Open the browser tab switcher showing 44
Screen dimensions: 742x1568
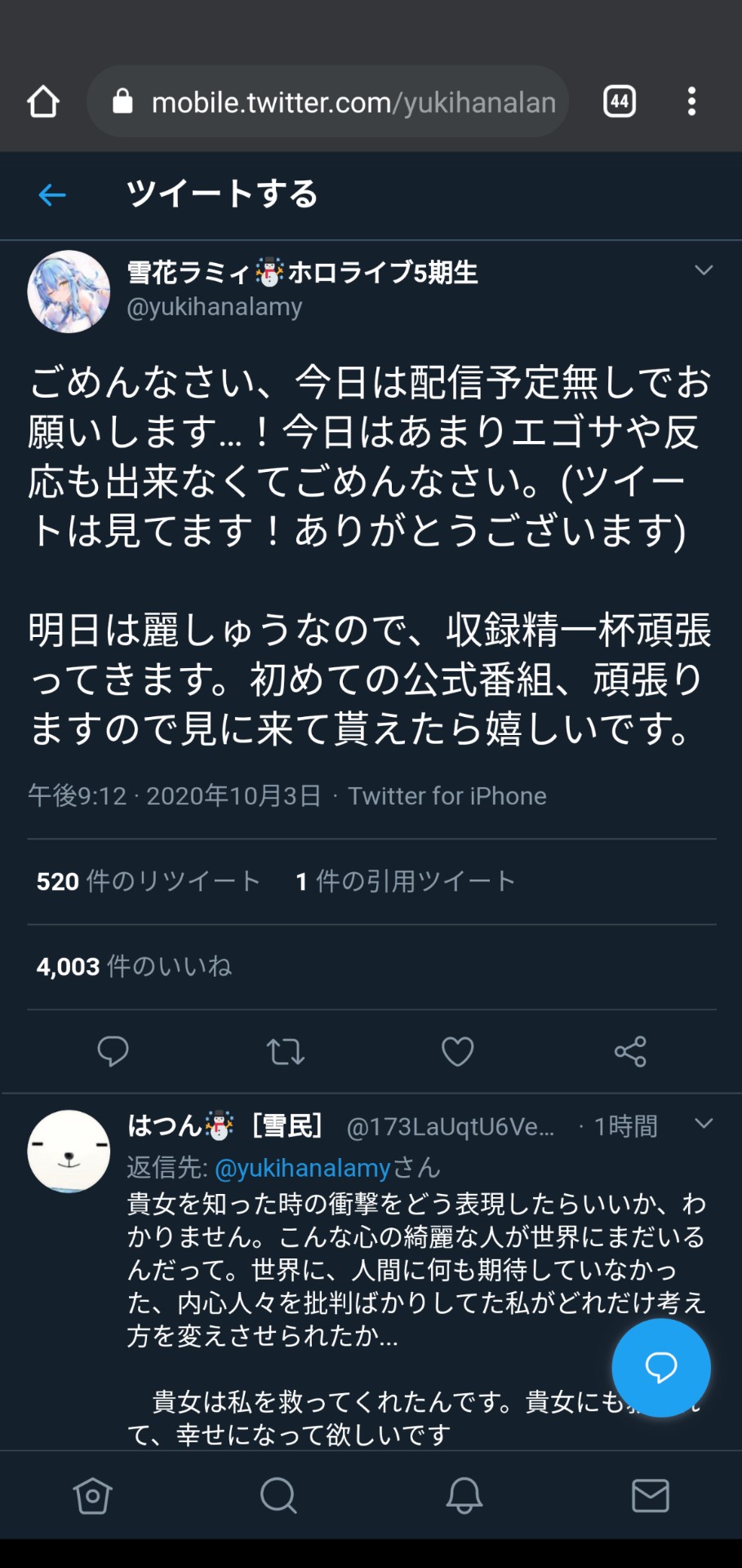pyautogui.click(x=620, y=101)
